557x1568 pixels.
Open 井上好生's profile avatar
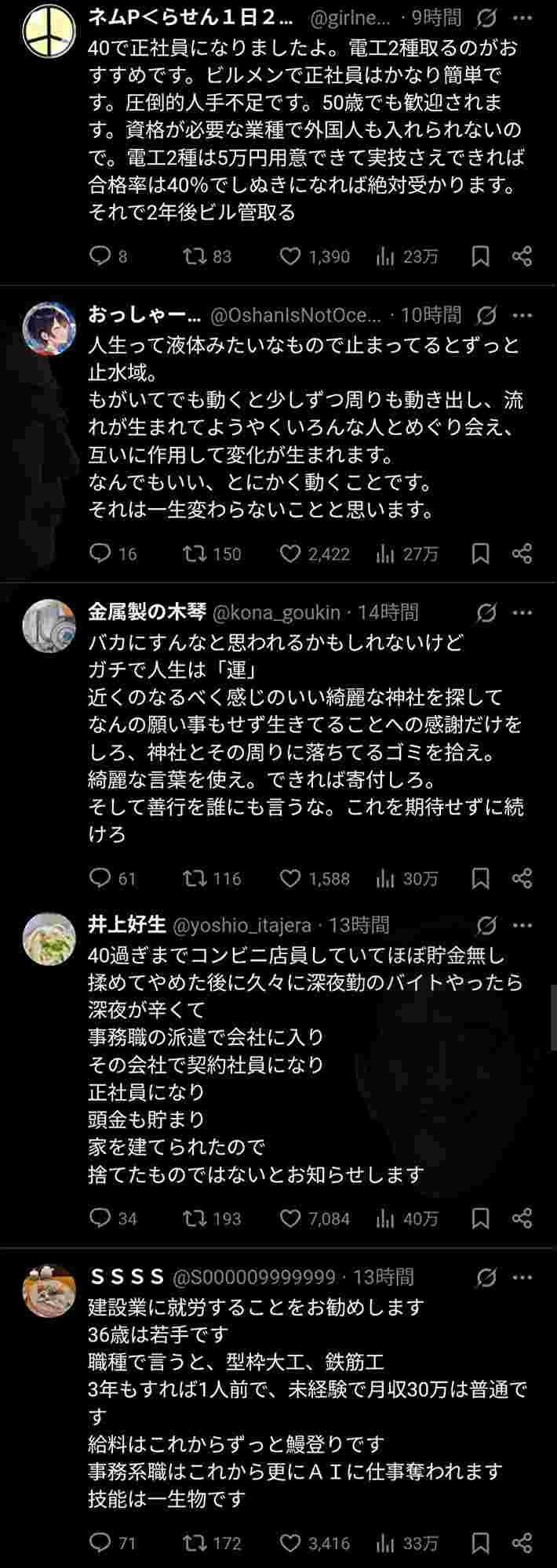click(49, 938)
